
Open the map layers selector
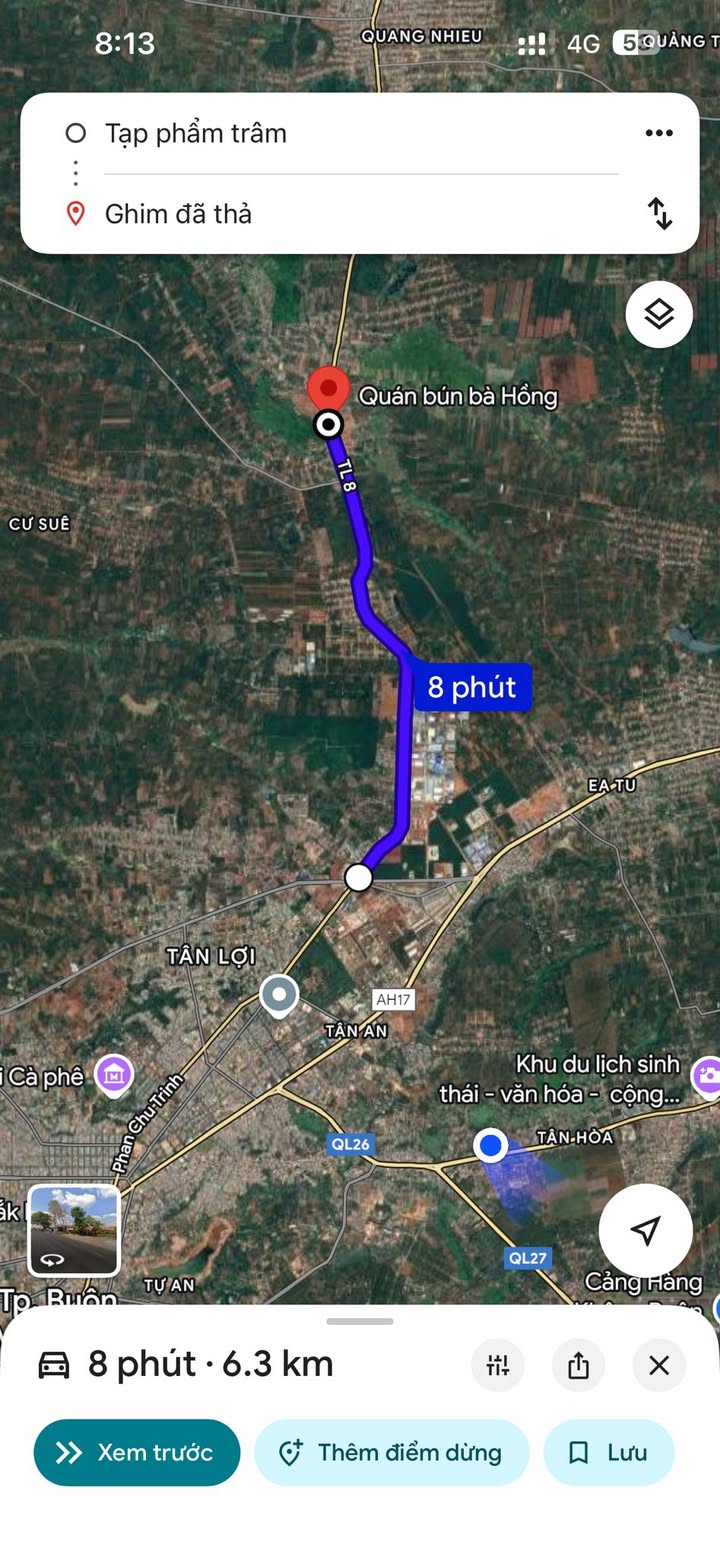(x=659, y=315)
